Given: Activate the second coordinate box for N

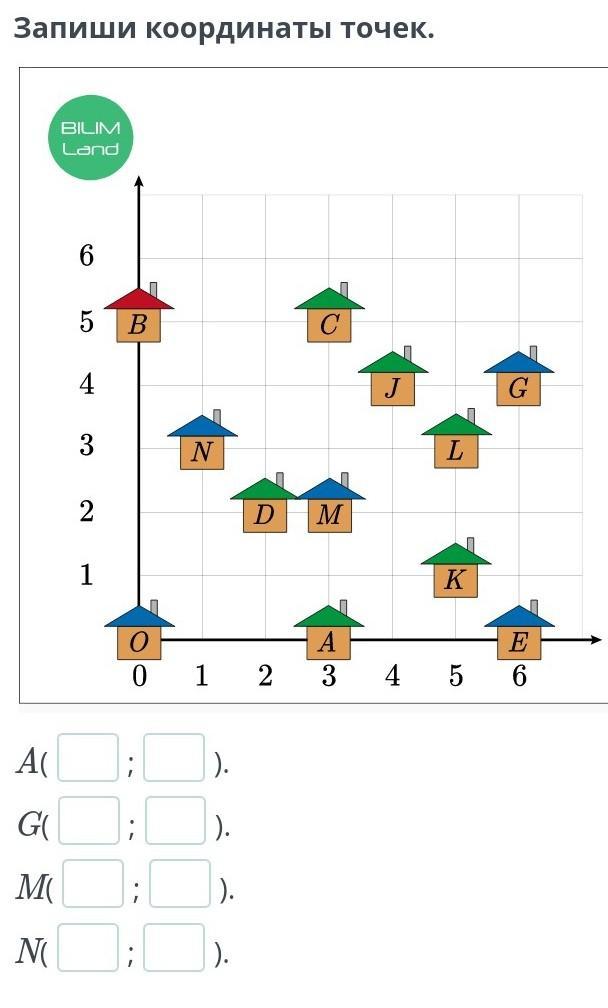Looking at the screenshot, I should point(174,947).
